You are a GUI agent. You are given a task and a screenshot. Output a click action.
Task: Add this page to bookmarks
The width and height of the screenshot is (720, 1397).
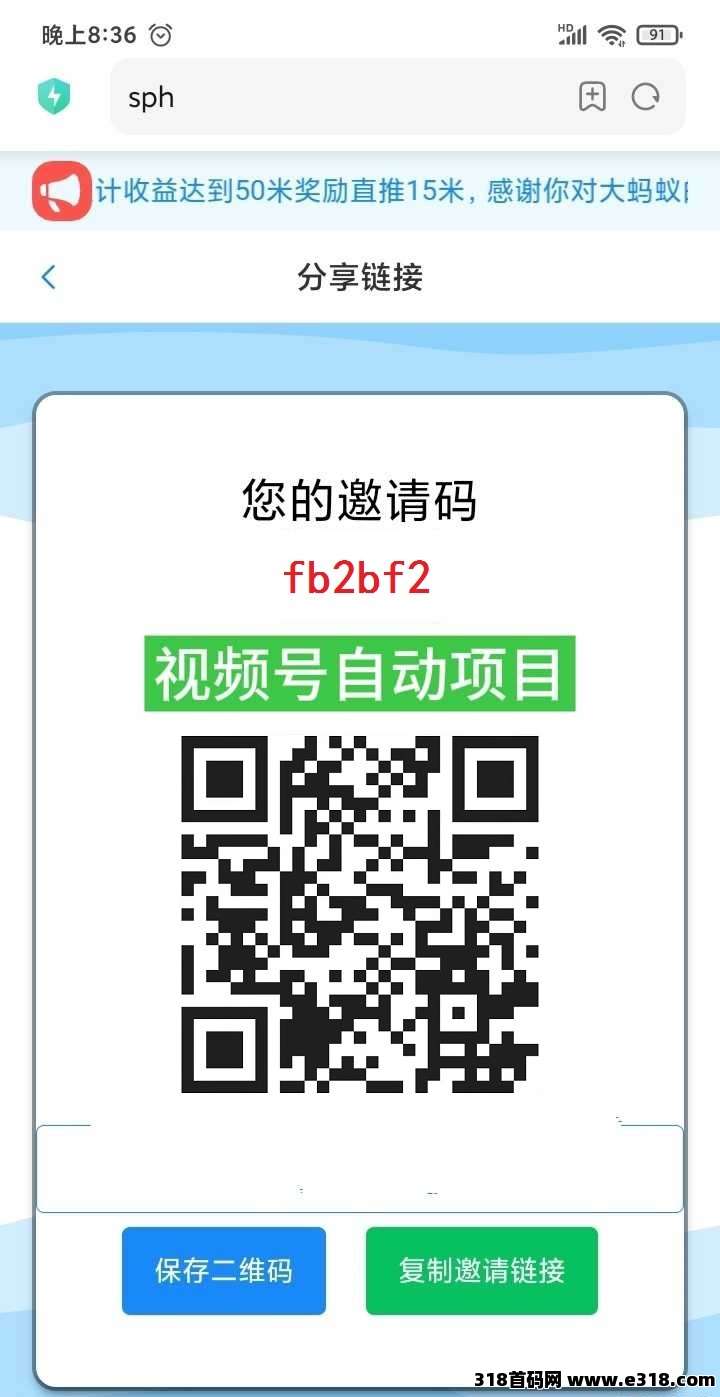pos(592,97)
